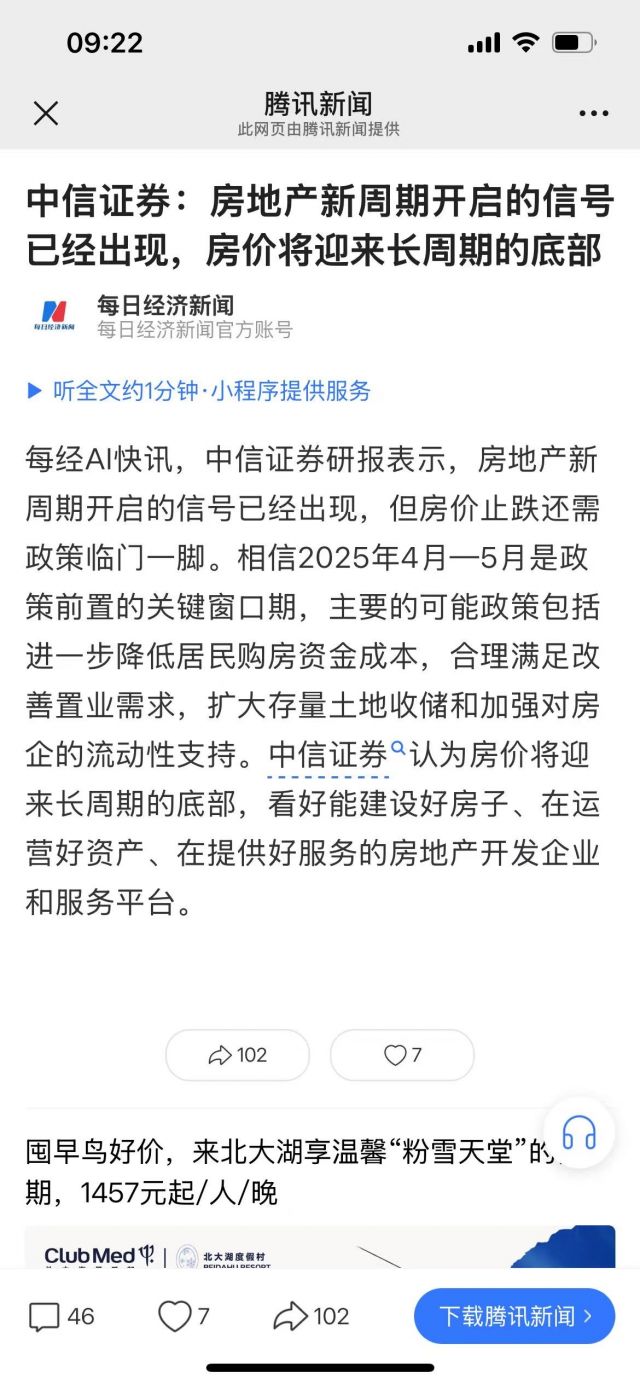Open the three-dot overflow menu

tap(593, 113)
